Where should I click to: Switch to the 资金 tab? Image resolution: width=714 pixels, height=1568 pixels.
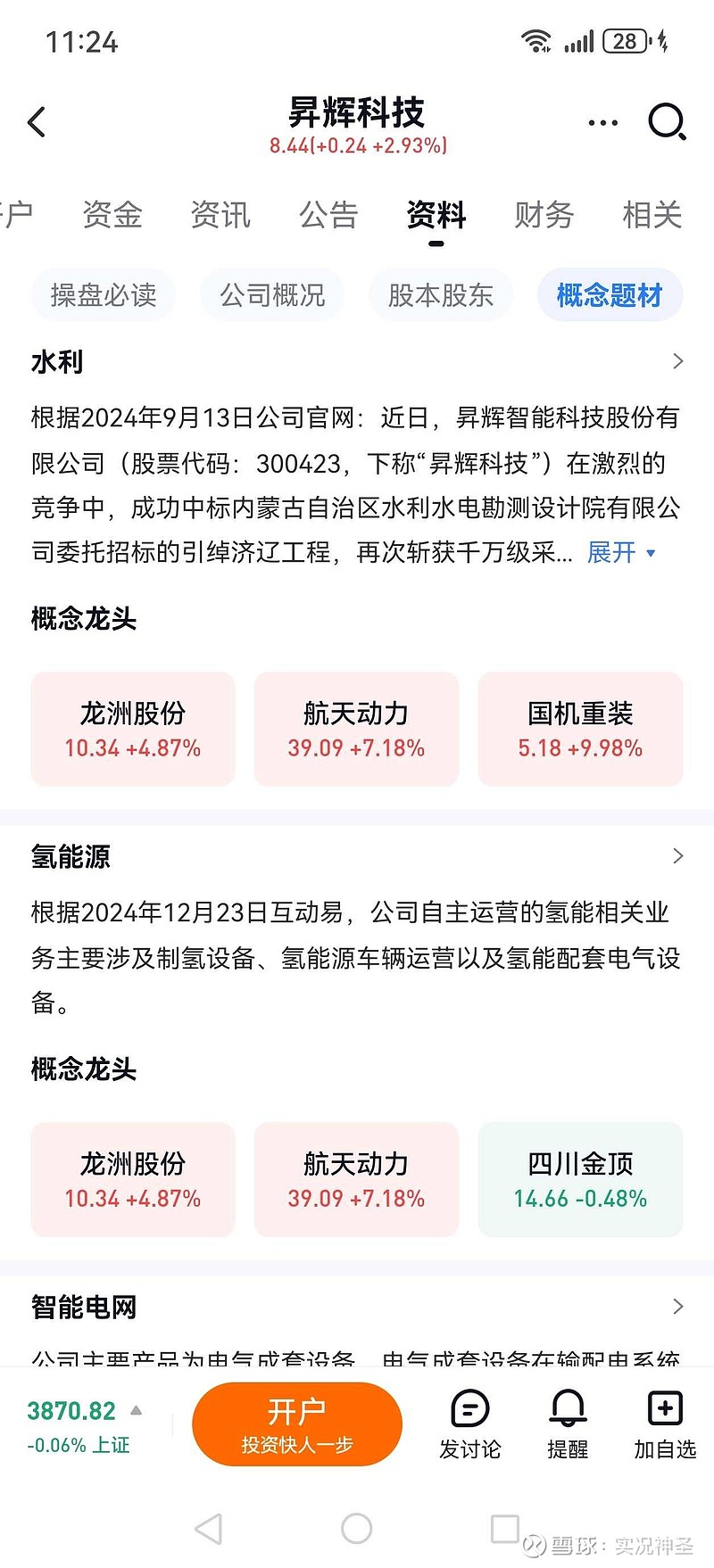pos(111,216)
